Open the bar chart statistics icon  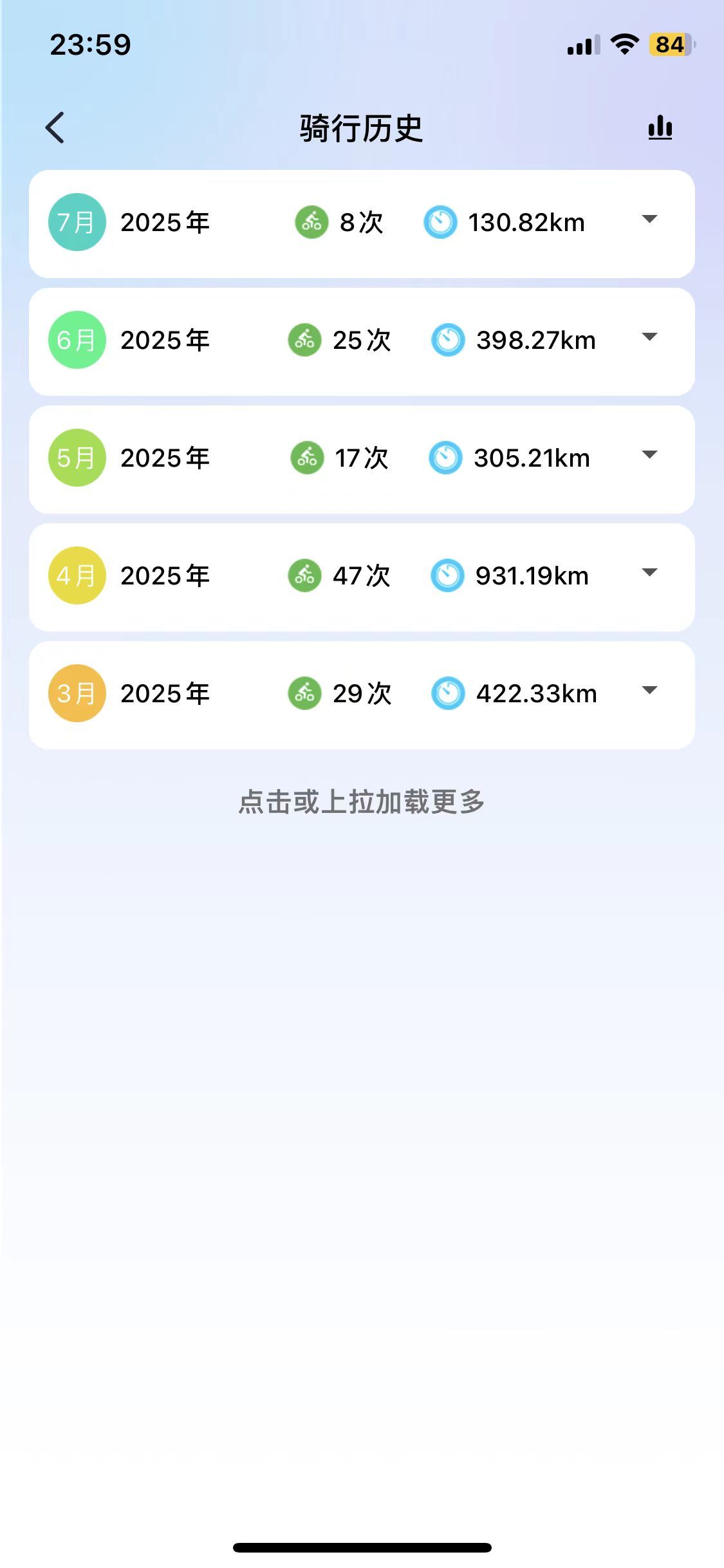click(x=660, y=127)
